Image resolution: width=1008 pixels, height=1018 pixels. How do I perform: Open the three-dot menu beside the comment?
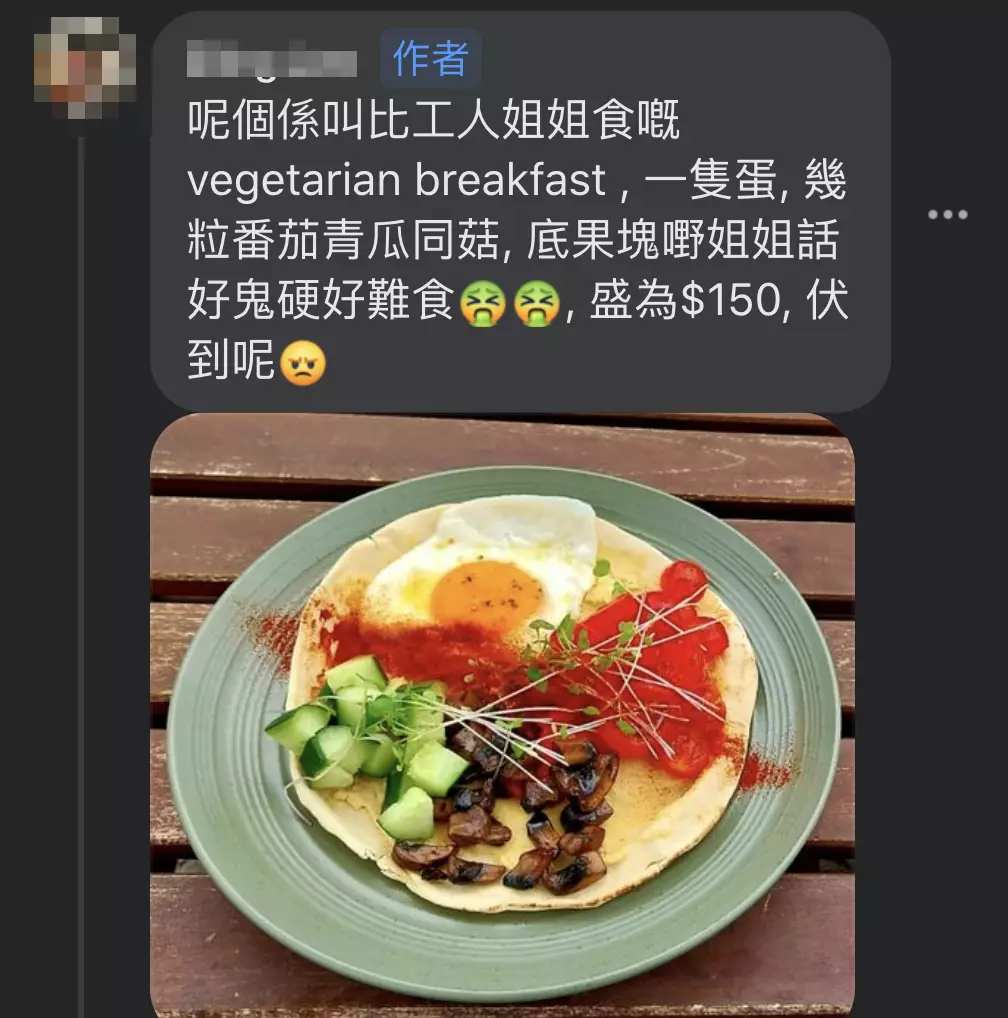pyautogui.click(x=946, y=214)
